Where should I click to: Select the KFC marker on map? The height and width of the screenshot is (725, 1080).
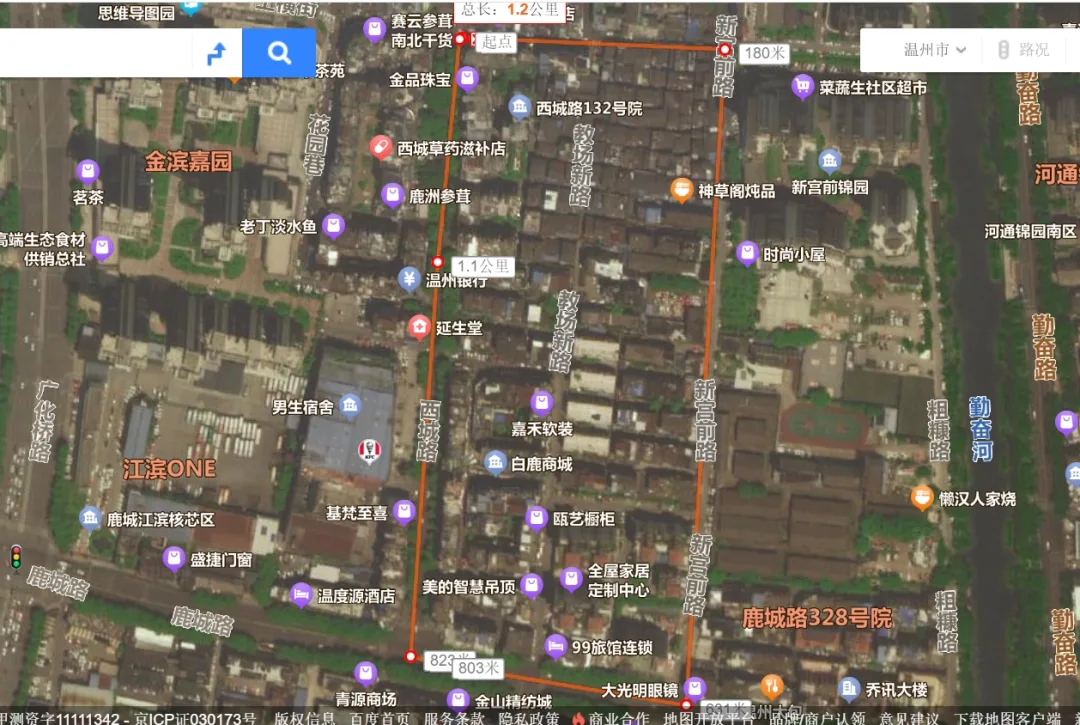coord(369,452)
